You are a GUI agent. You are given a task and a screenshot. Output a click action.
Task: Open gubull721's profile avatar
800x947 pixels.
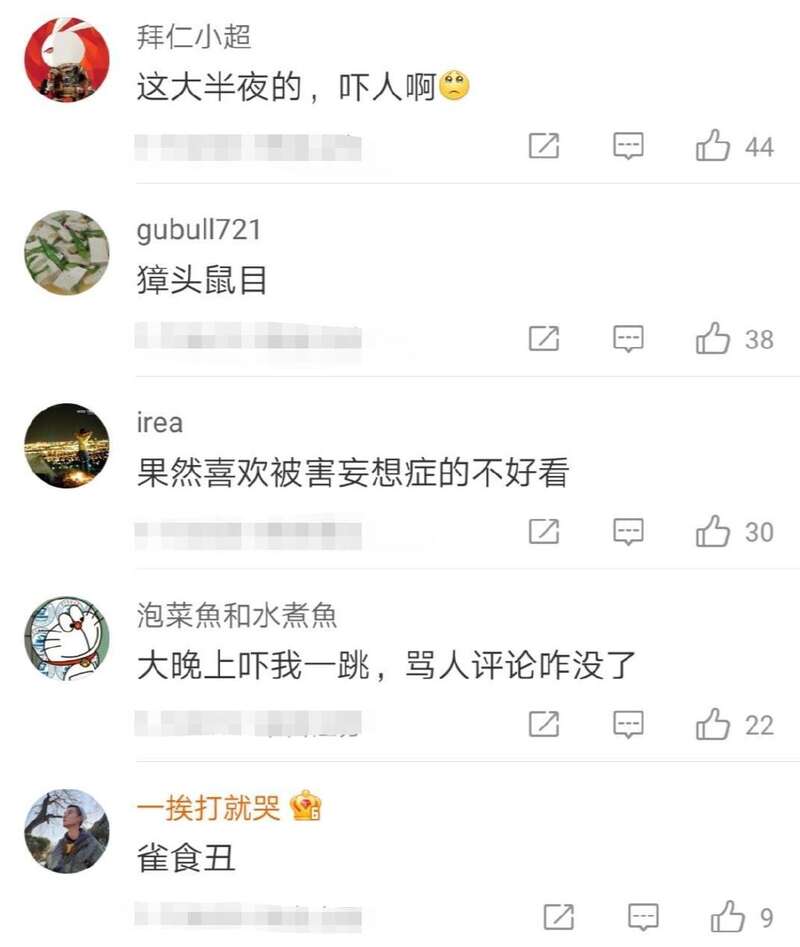[66, 252]
